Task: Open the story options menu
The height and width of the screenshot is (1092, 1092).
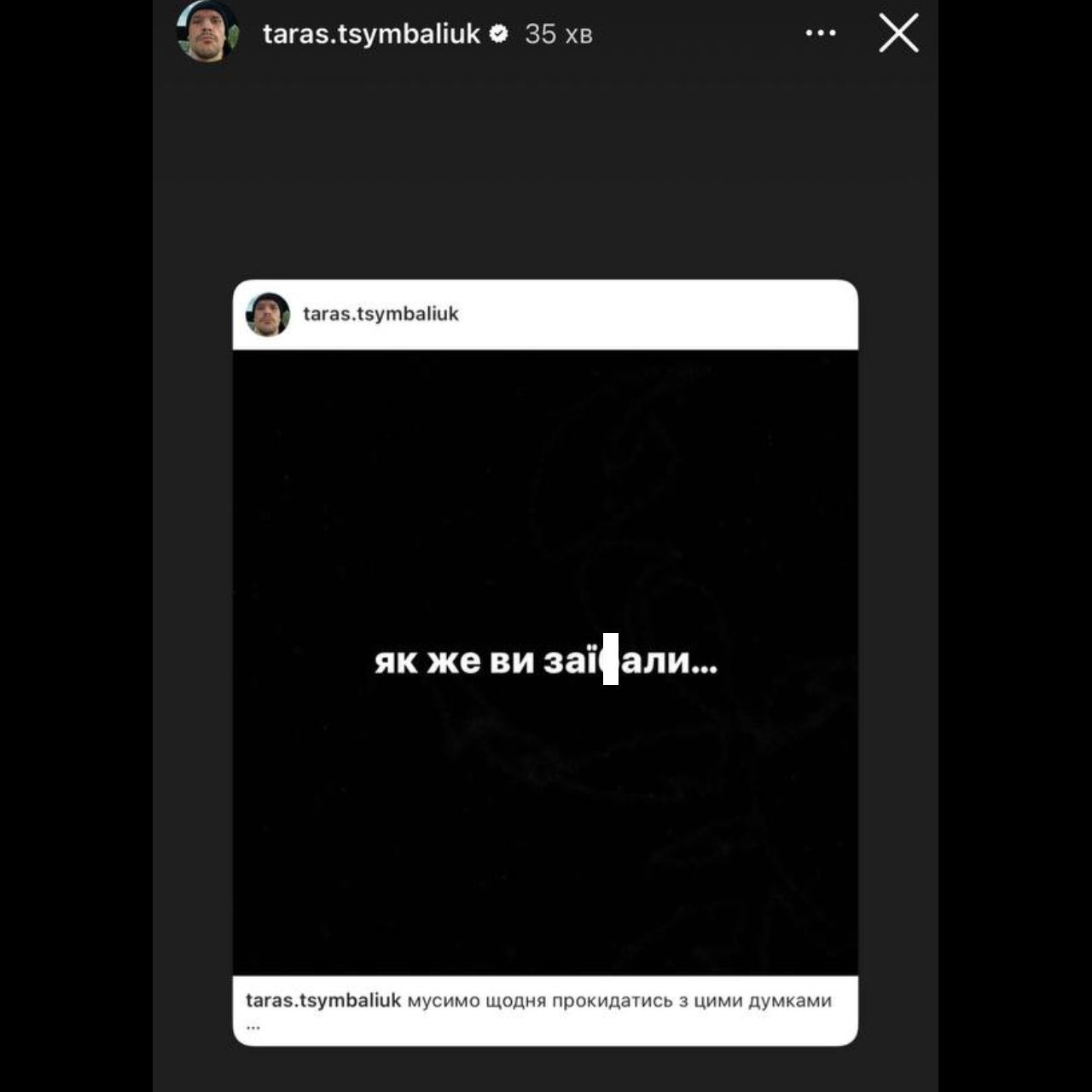Action: click(821, 33)
